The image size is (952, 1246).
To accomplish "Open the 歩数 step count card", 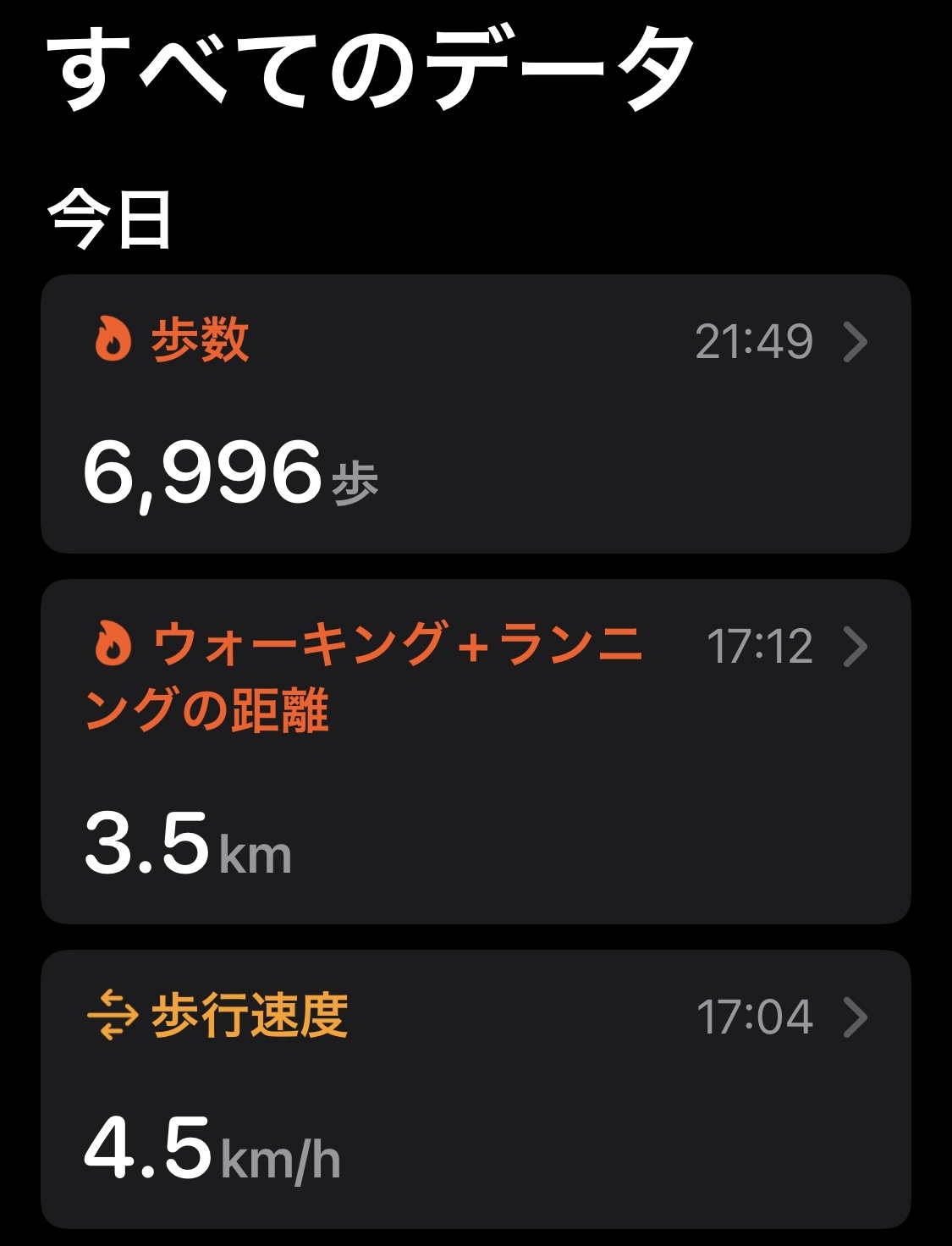I will coord(476,413).
